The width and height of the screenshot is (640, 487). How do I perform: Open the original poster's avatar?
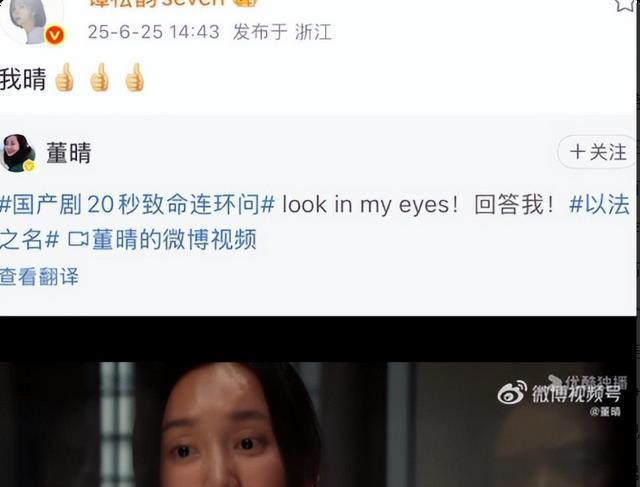(32, 20)
